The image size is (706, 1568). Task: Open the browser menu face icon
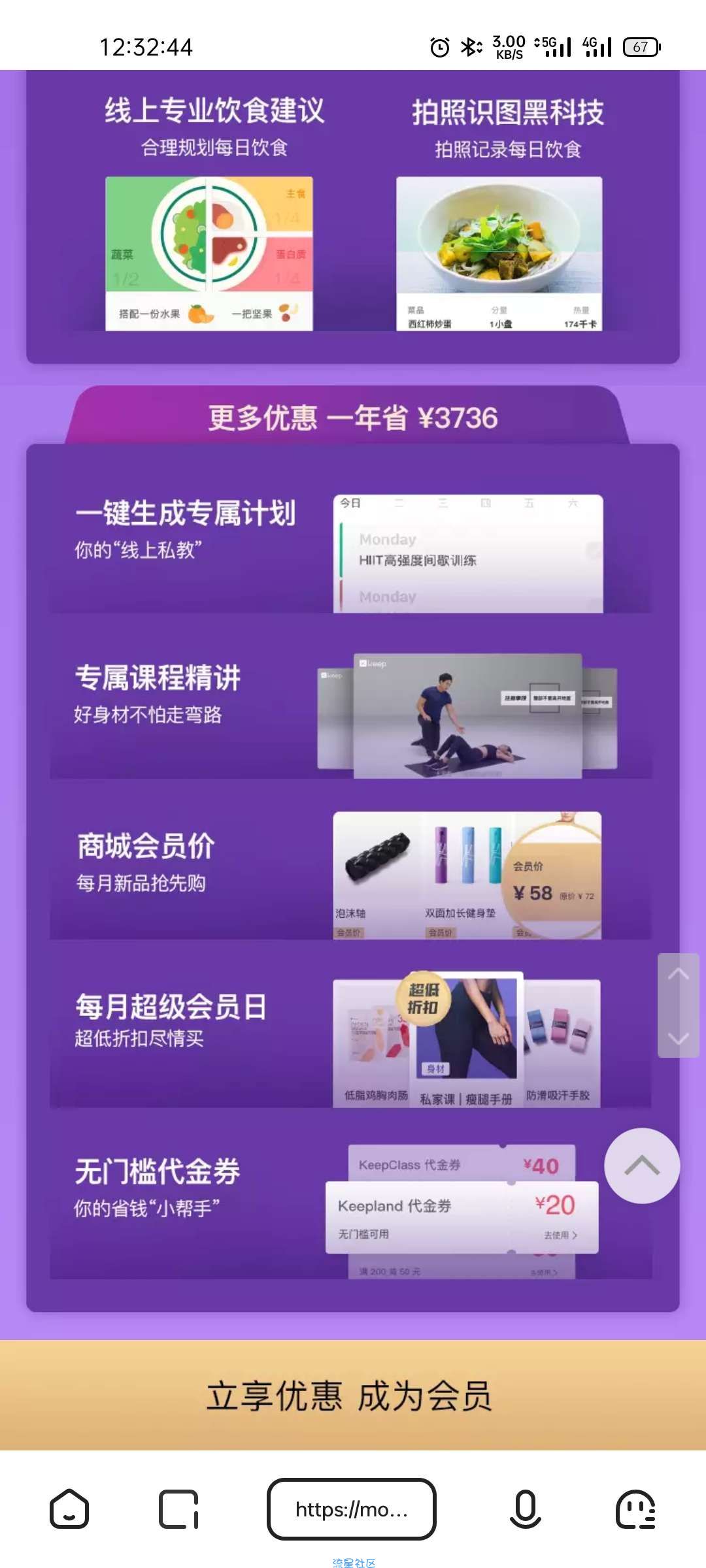coord(635,1509)
